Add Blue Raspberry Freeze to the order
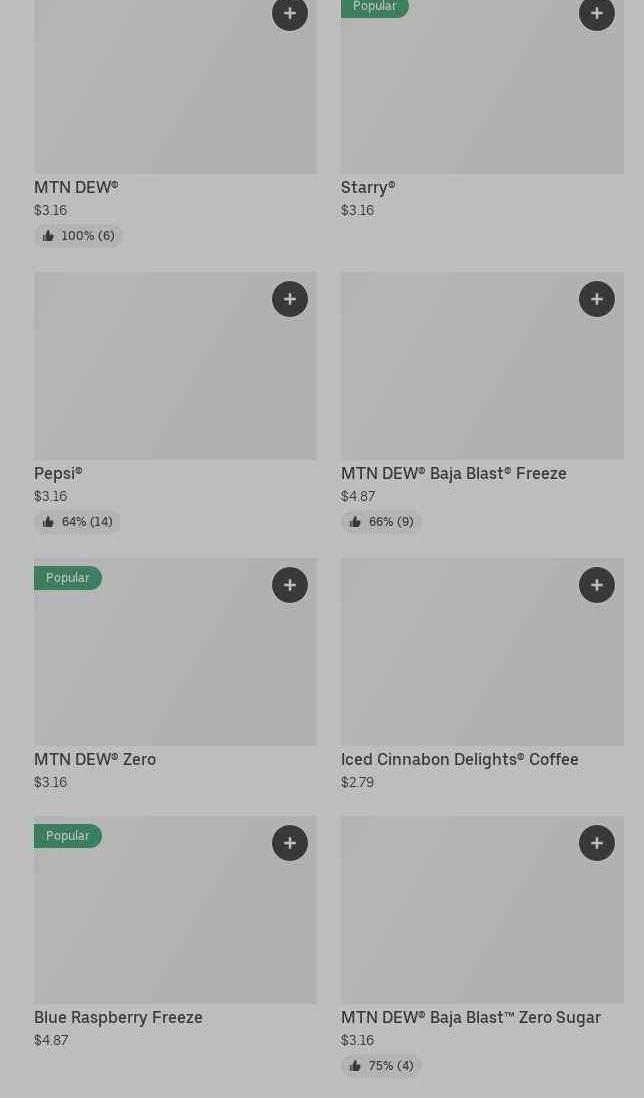Viewport: 644px width, 1098px height. [x=290, y=843]
